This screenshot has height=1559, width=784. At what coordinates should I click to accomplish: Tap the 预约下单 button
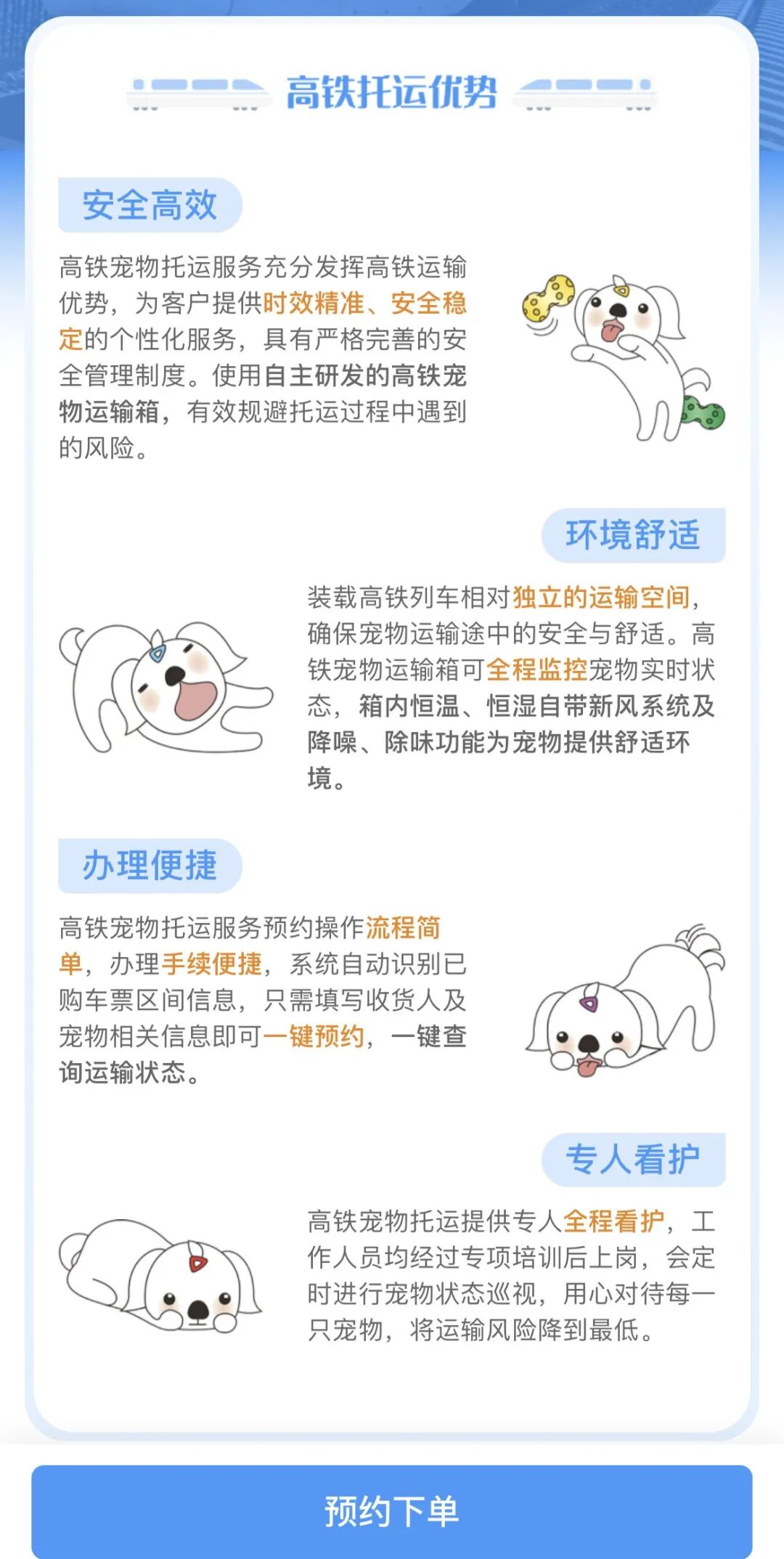click(x=392, y=1510)
